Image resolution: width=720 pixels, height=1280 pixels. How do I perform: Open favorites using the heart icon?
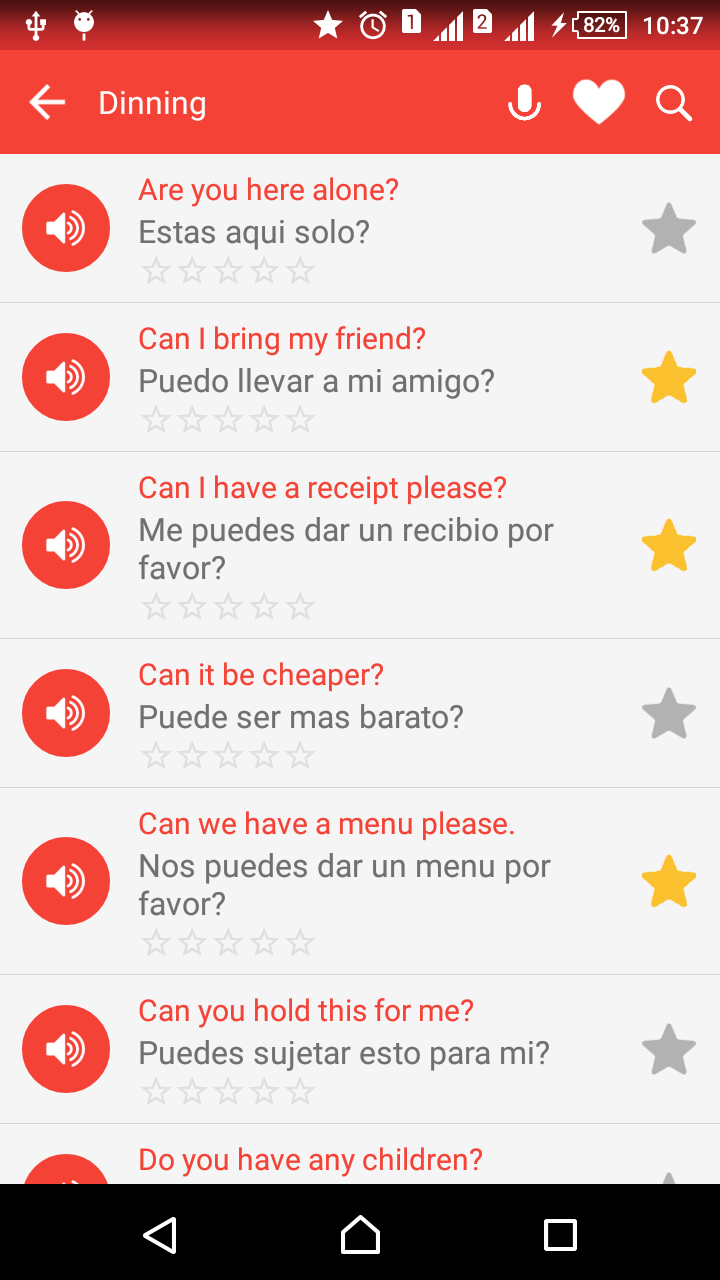pyautogui.click(x=599, y=102)
